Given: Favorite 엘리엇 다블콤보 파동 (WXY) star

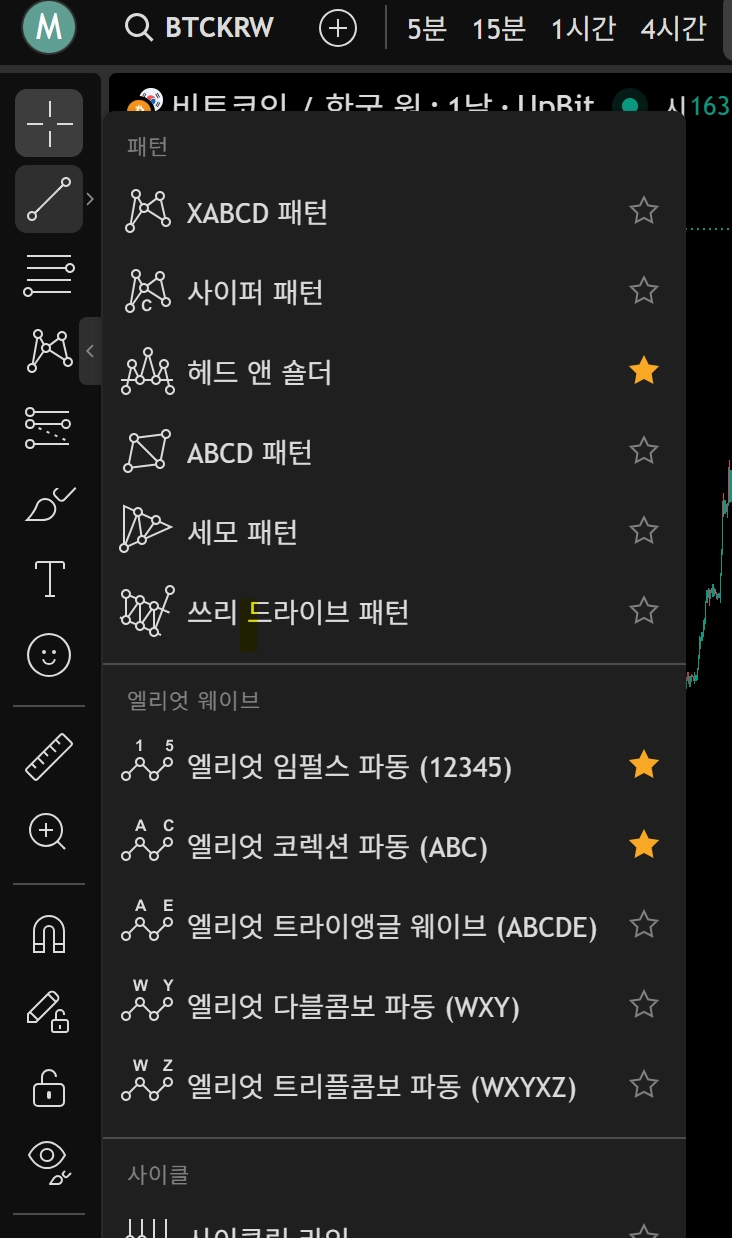Looking at the screenshot, I should (644, 1004).
